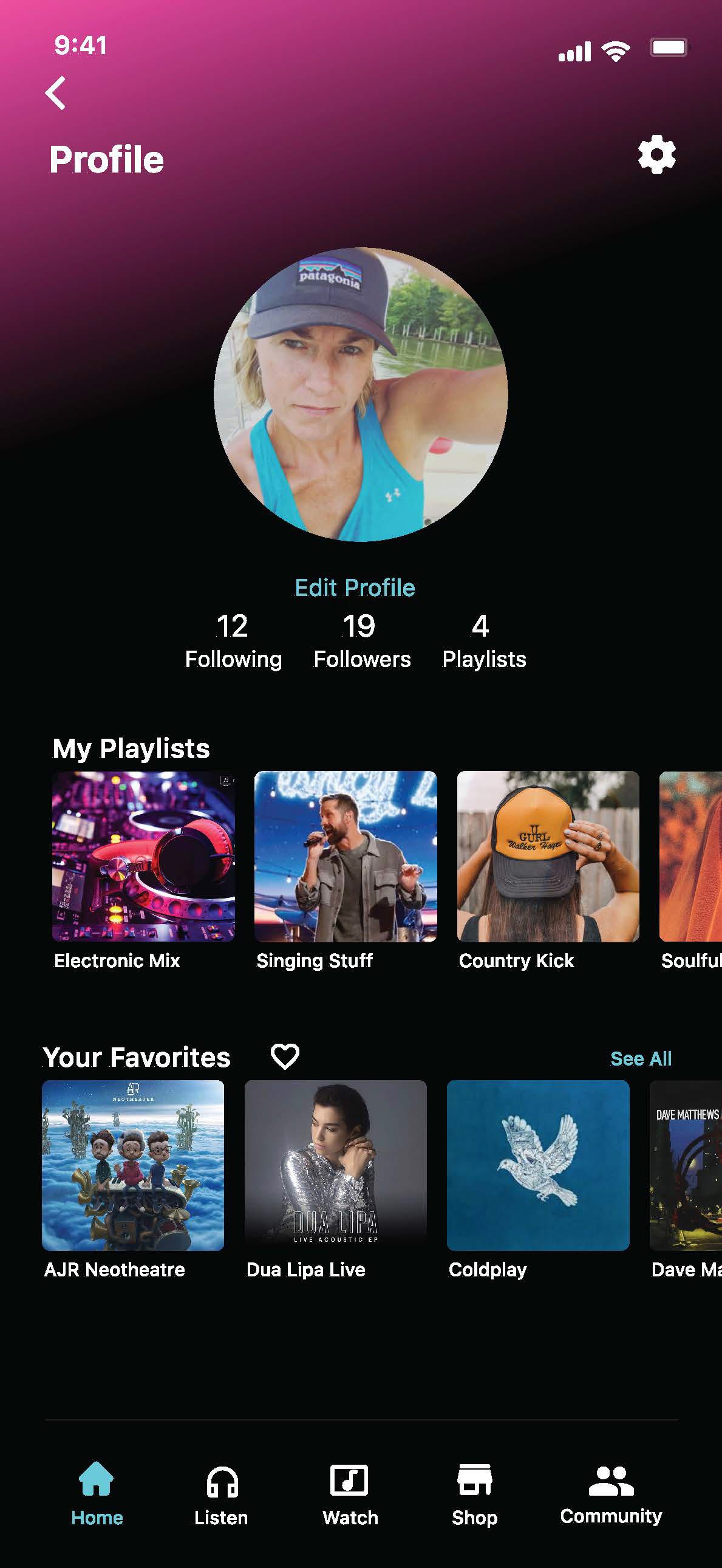Open the Dua Lipa Live album
Viewport: 722px width, 1568px height.
pyautogui.click(x=335, y=1165)
